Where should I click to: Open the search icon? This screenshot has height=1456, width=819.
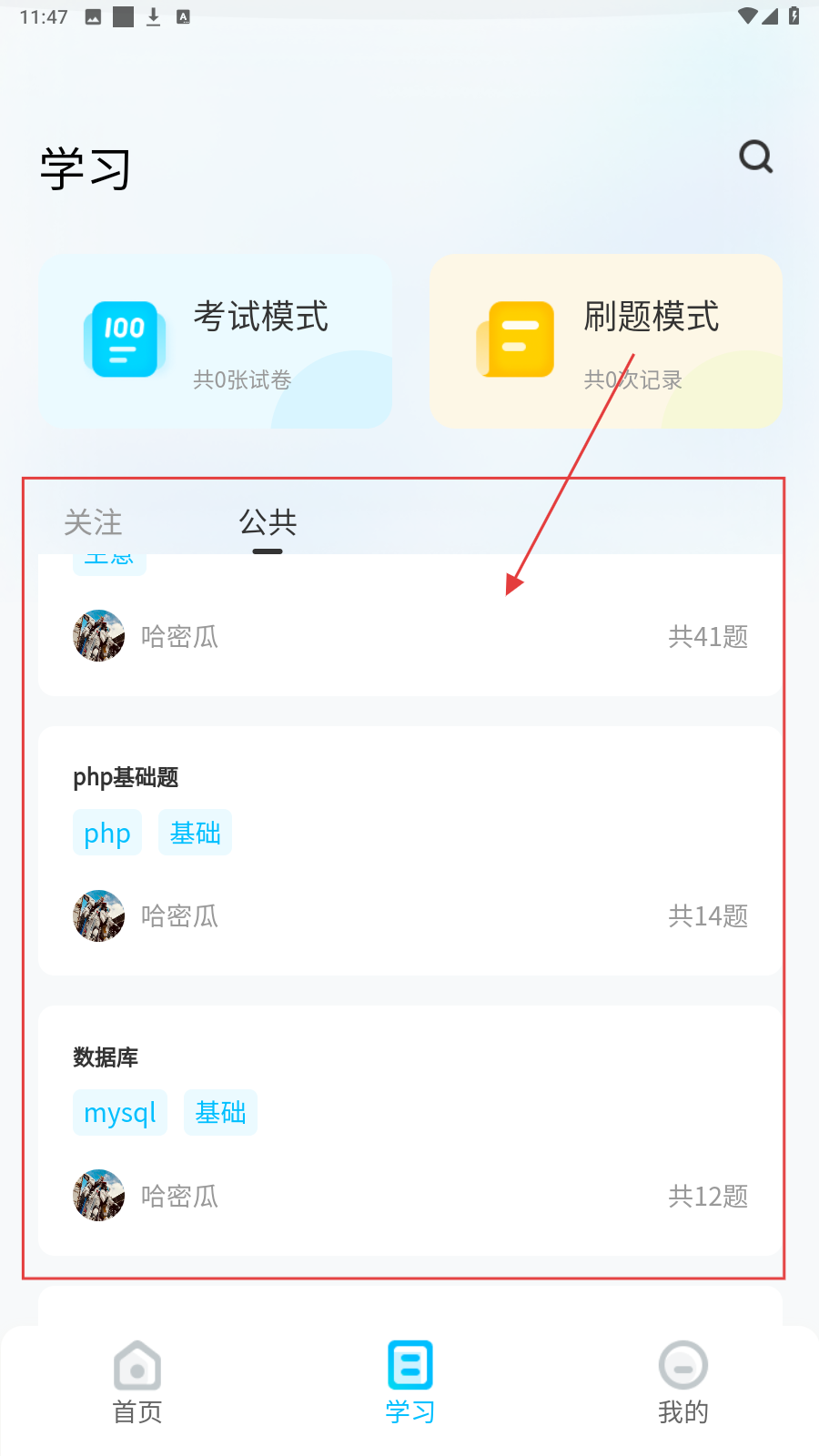tap(755, 157)
